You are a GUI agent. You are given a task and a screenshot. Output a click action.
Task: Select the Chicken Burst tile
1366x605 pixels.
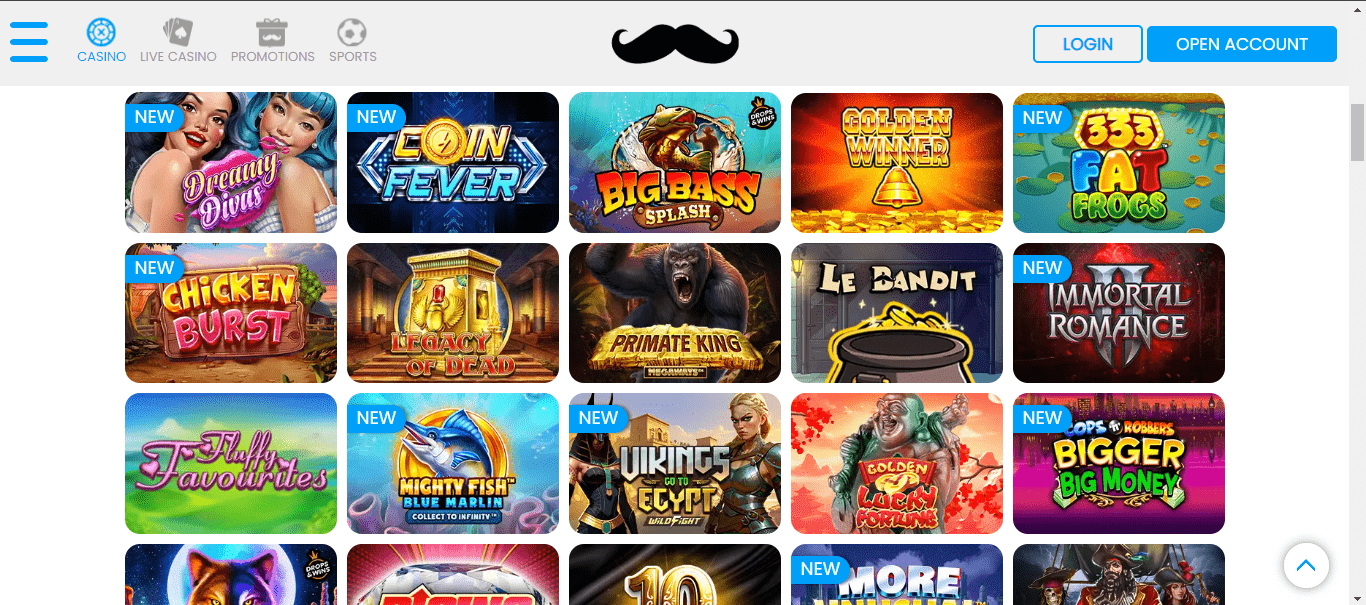231,313
